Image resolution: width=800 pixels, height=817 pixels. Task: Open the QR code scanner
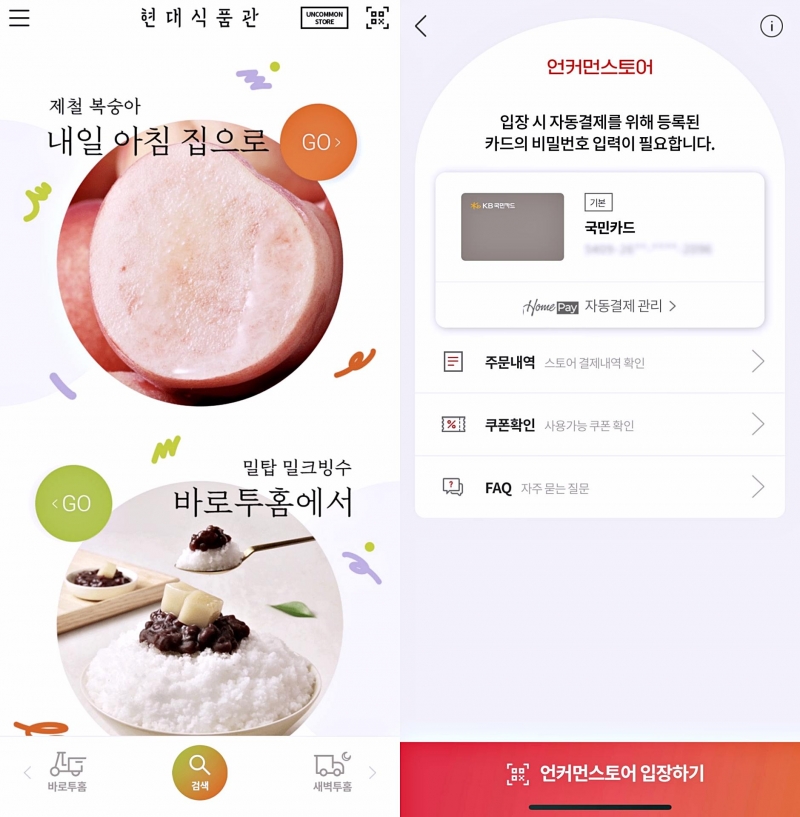point(377,18)
